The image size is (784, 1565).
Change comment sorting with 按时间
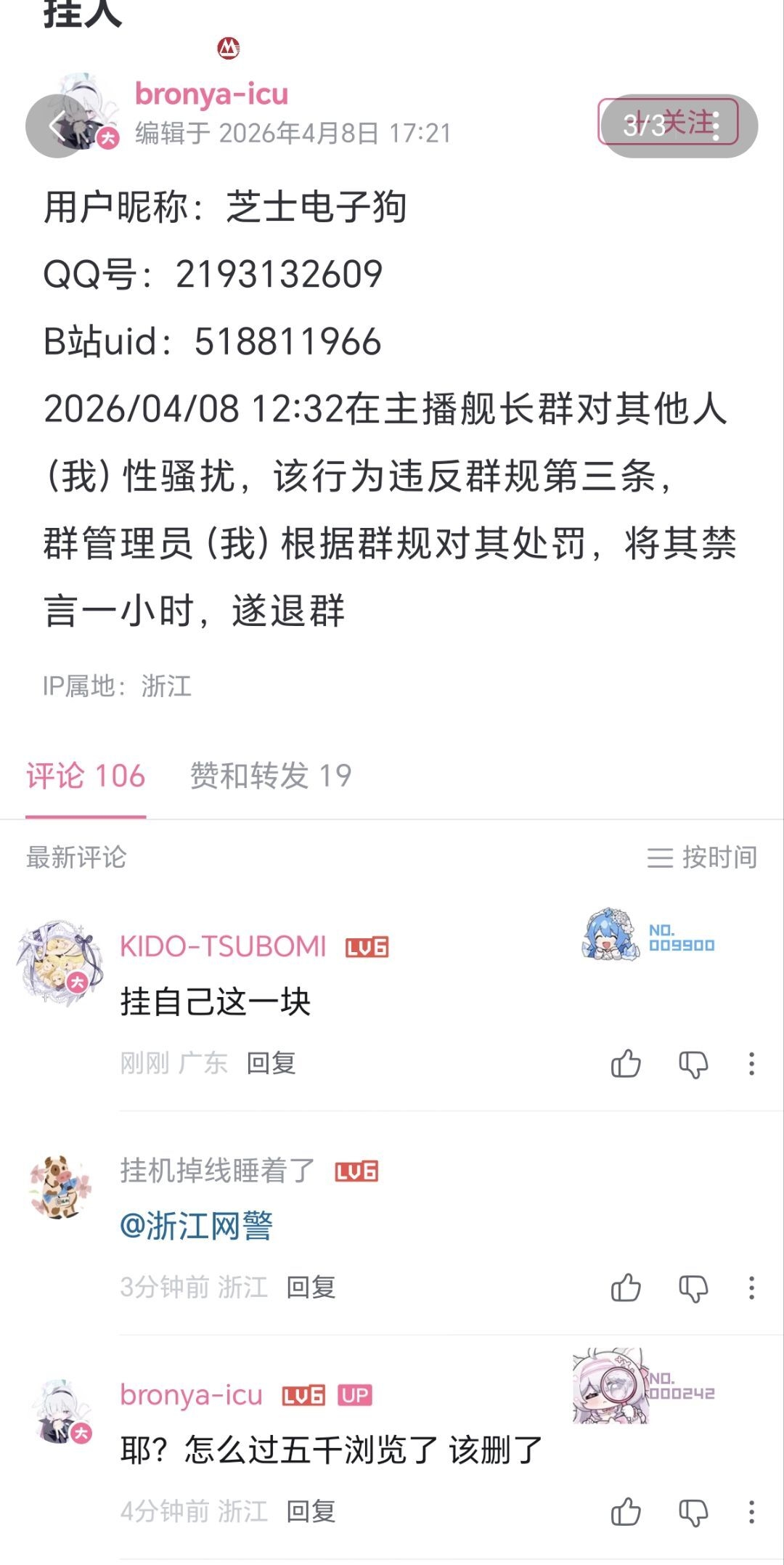pos(702,857)
